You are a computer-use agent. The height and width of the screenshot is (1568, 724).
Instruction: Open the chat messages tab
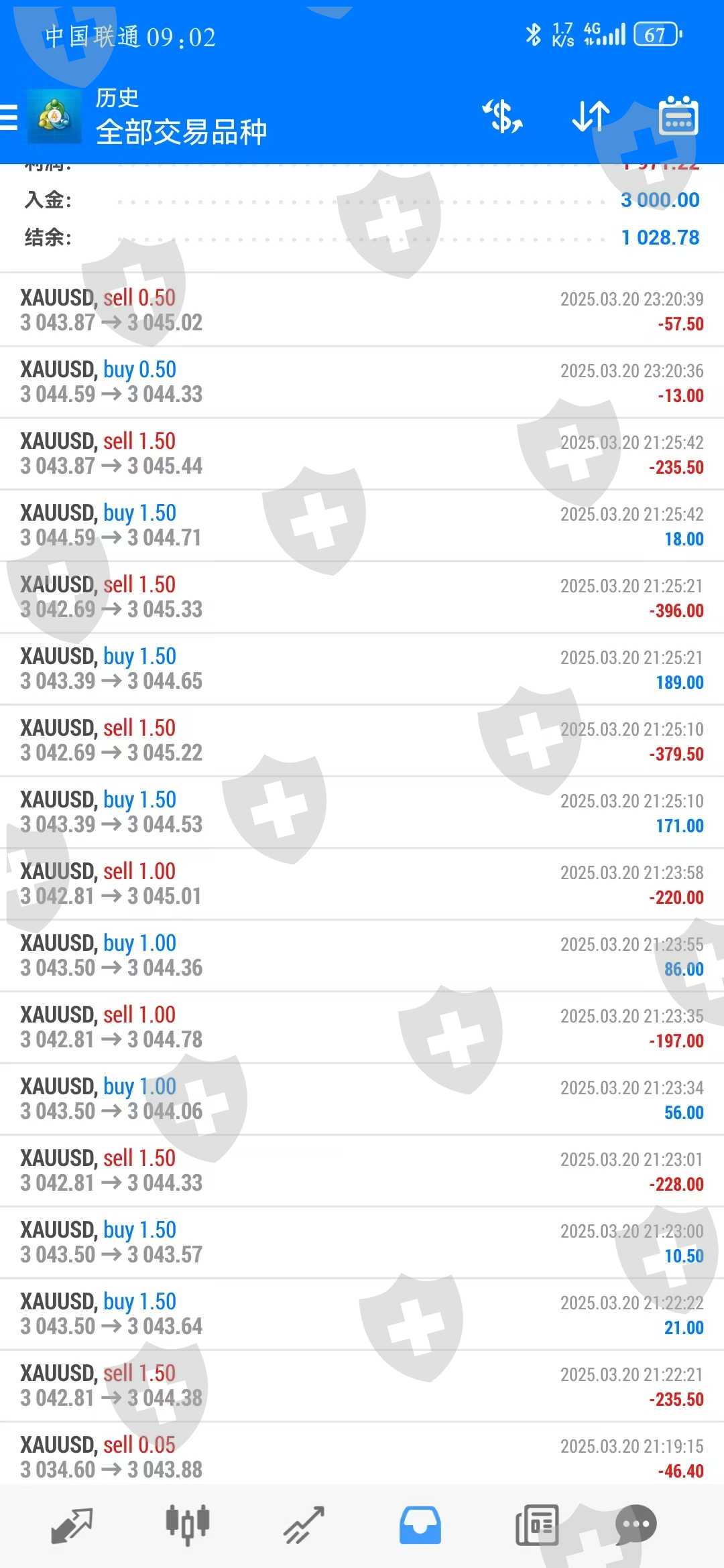(x=636, y=1525)
